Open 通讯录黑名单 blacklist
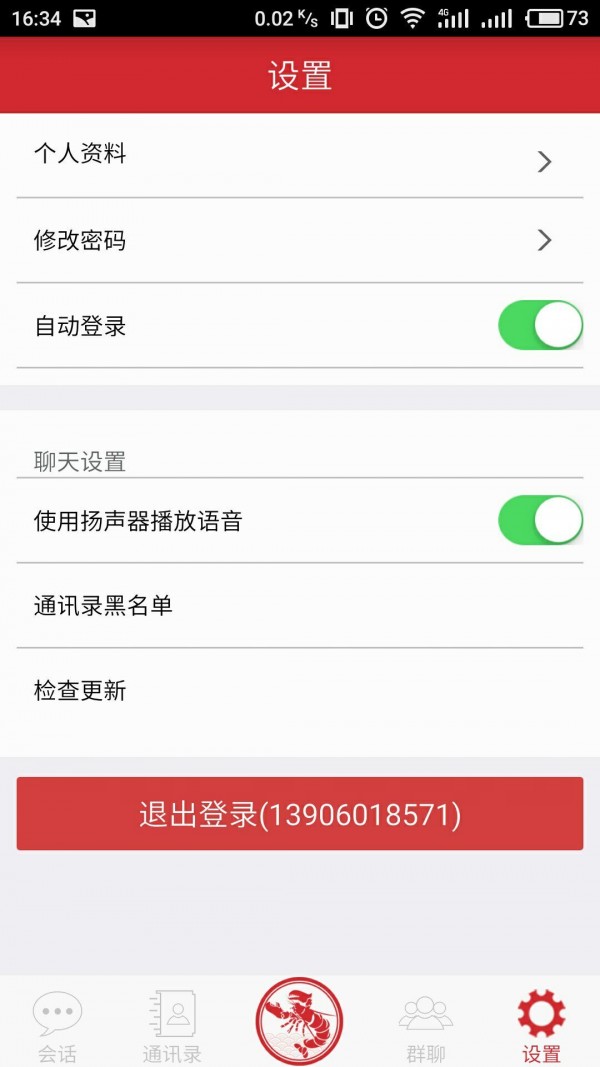Screen dimensions: 600x1067 coord(299,605)
